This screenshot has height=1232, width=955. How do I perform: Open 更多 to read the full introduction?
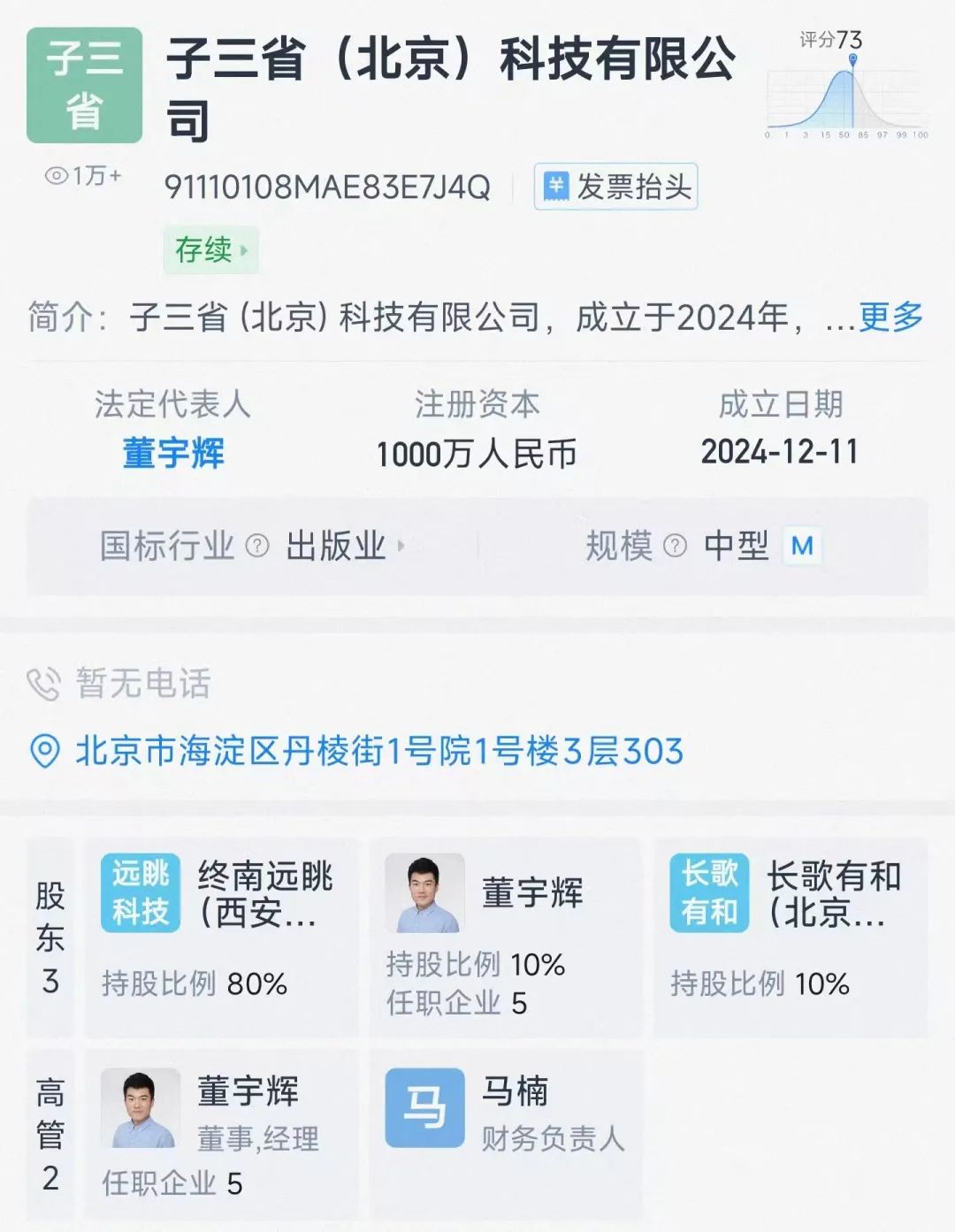point(890,317)
